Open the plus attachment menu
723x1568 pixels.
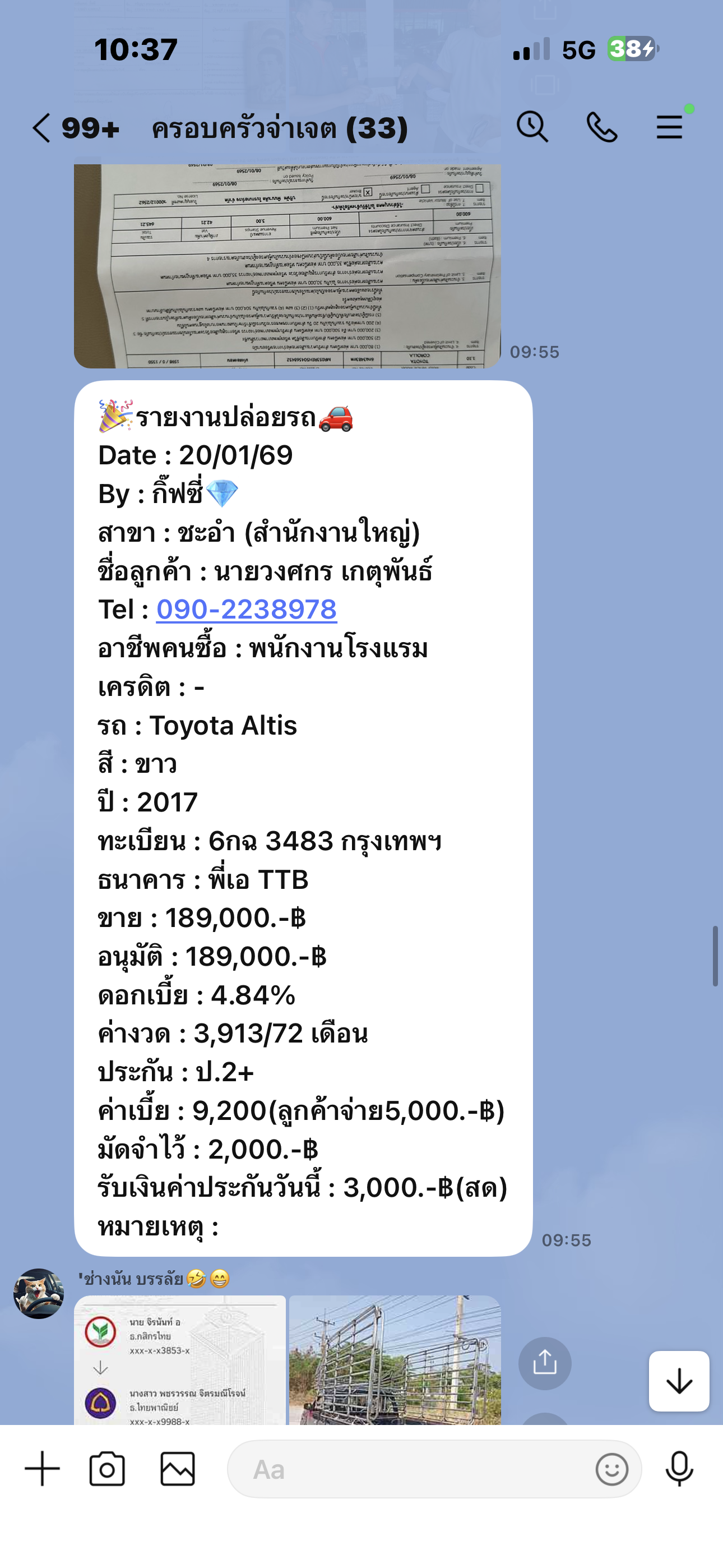tap(43, 1469)
